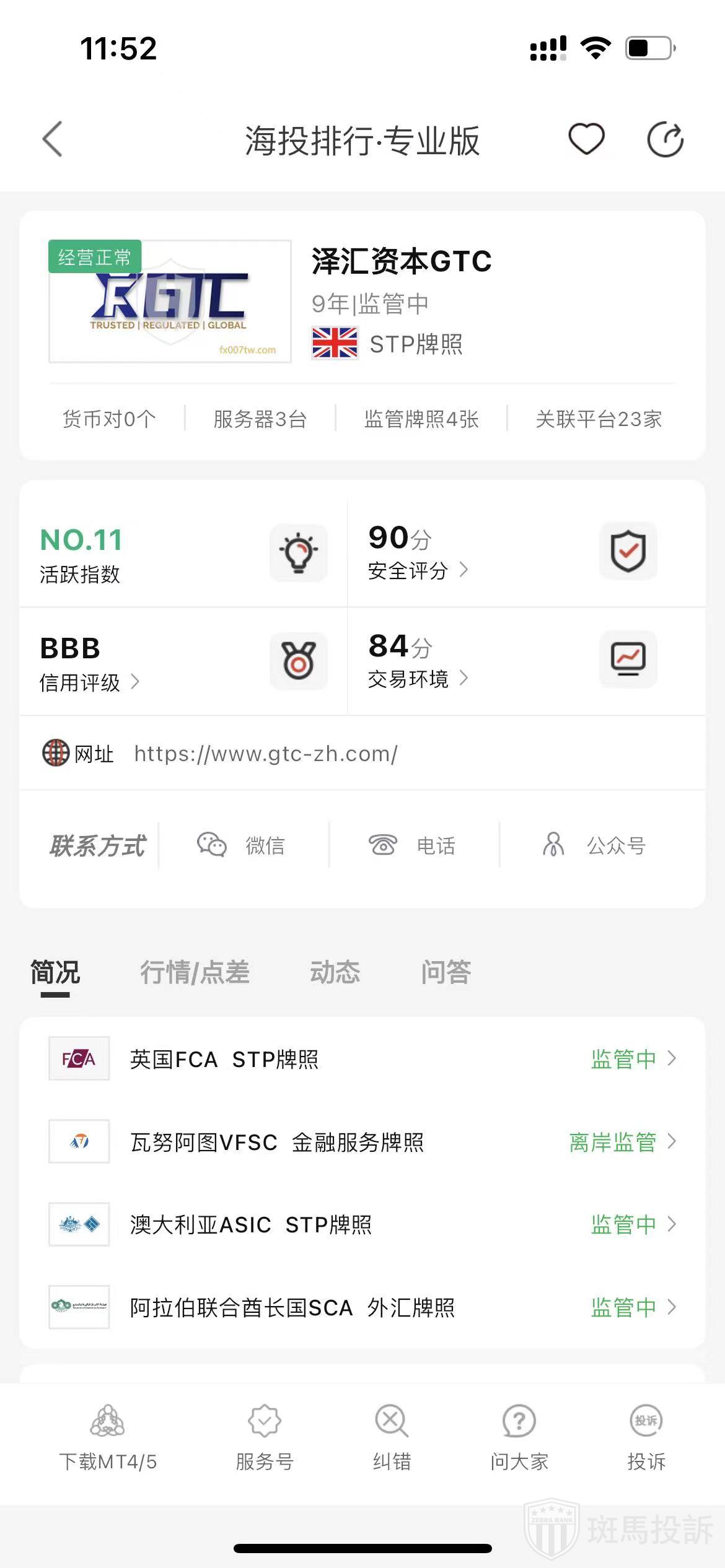
Task: Open the 公众号 contact option
Action: click(595, 845)
